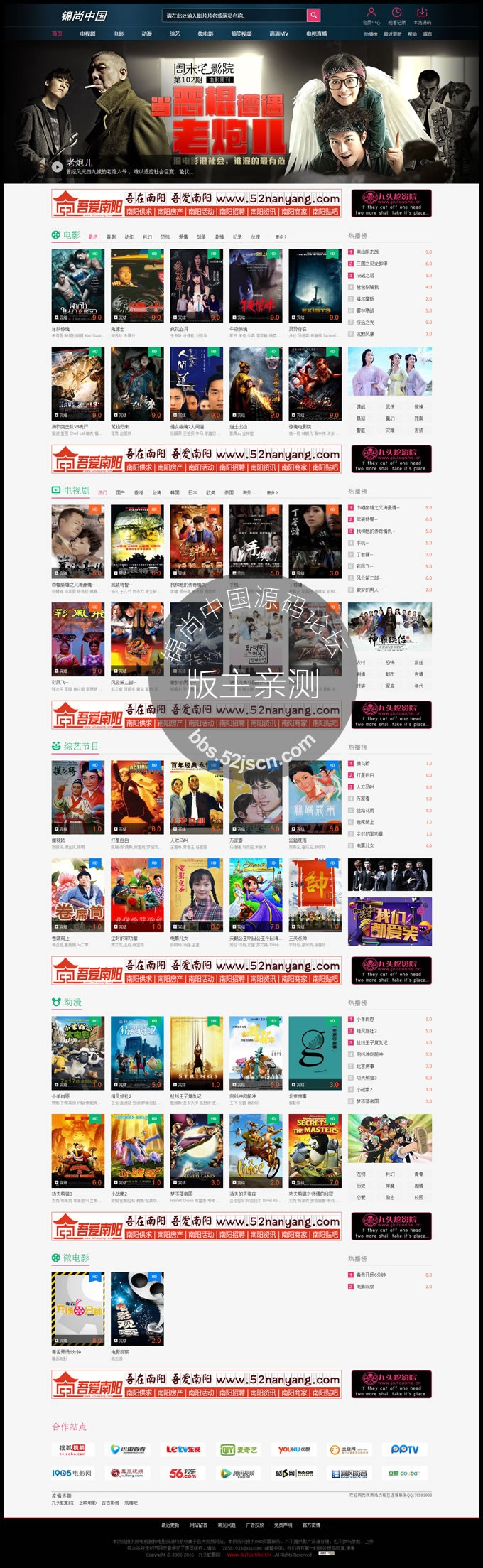
Task: Open the 鬼缠士 movie poster
Action: click(137, 286)
